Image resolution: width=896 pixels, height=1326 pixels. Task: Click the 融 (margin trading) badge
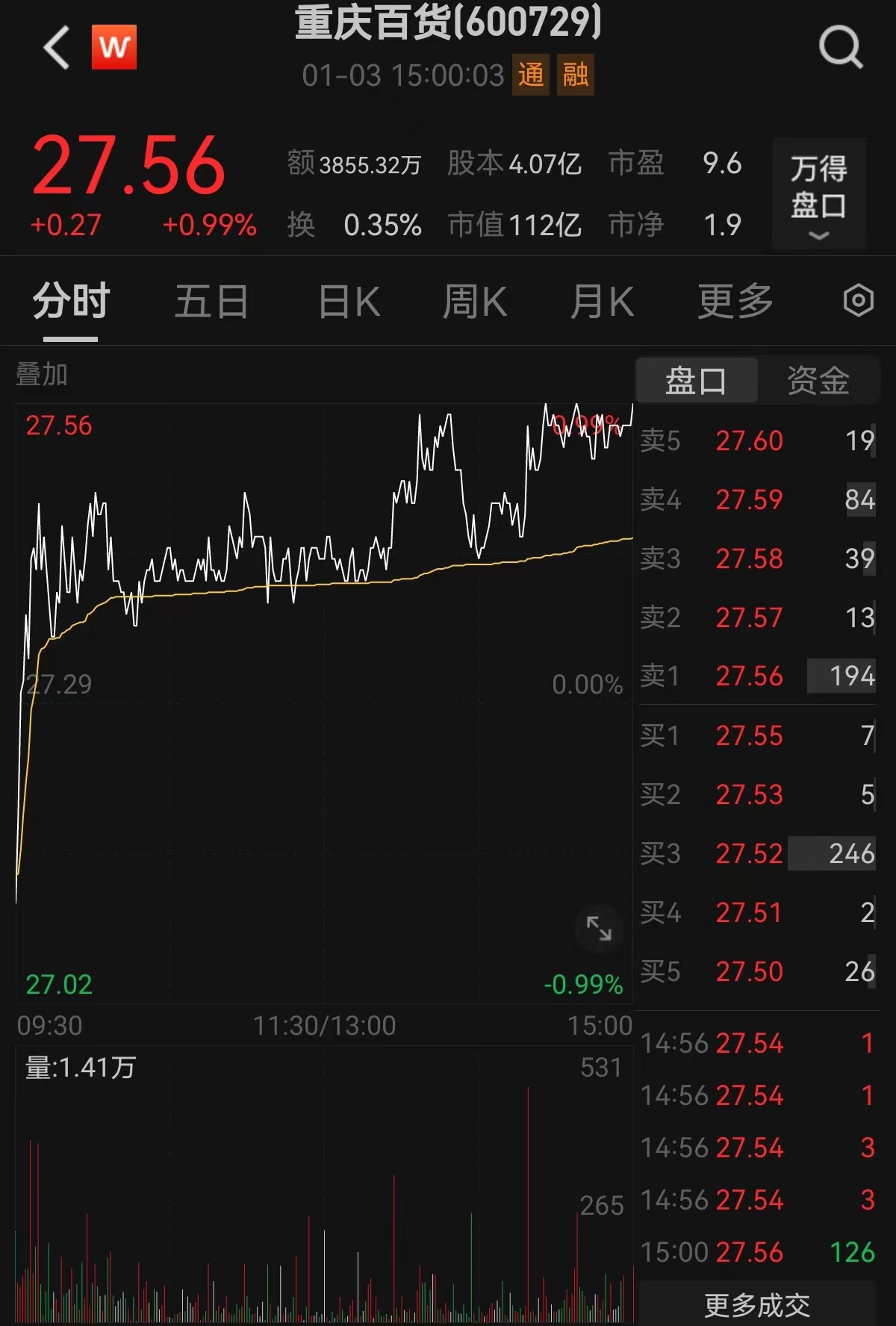[575, 75]
